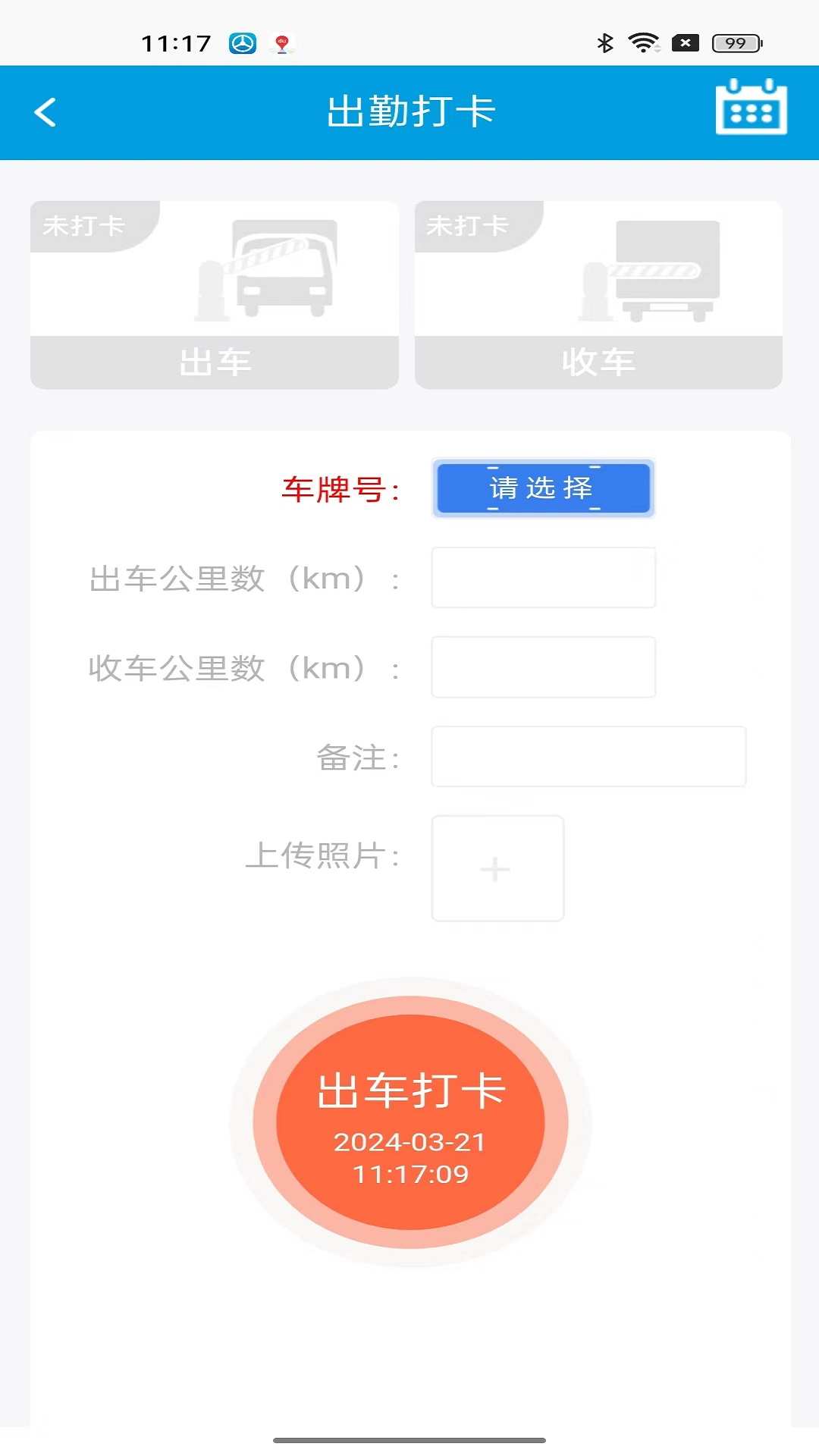This screenshot has width=819, height=1456.
Task: Open the attendance calendar icon
Action: (751, 108)
